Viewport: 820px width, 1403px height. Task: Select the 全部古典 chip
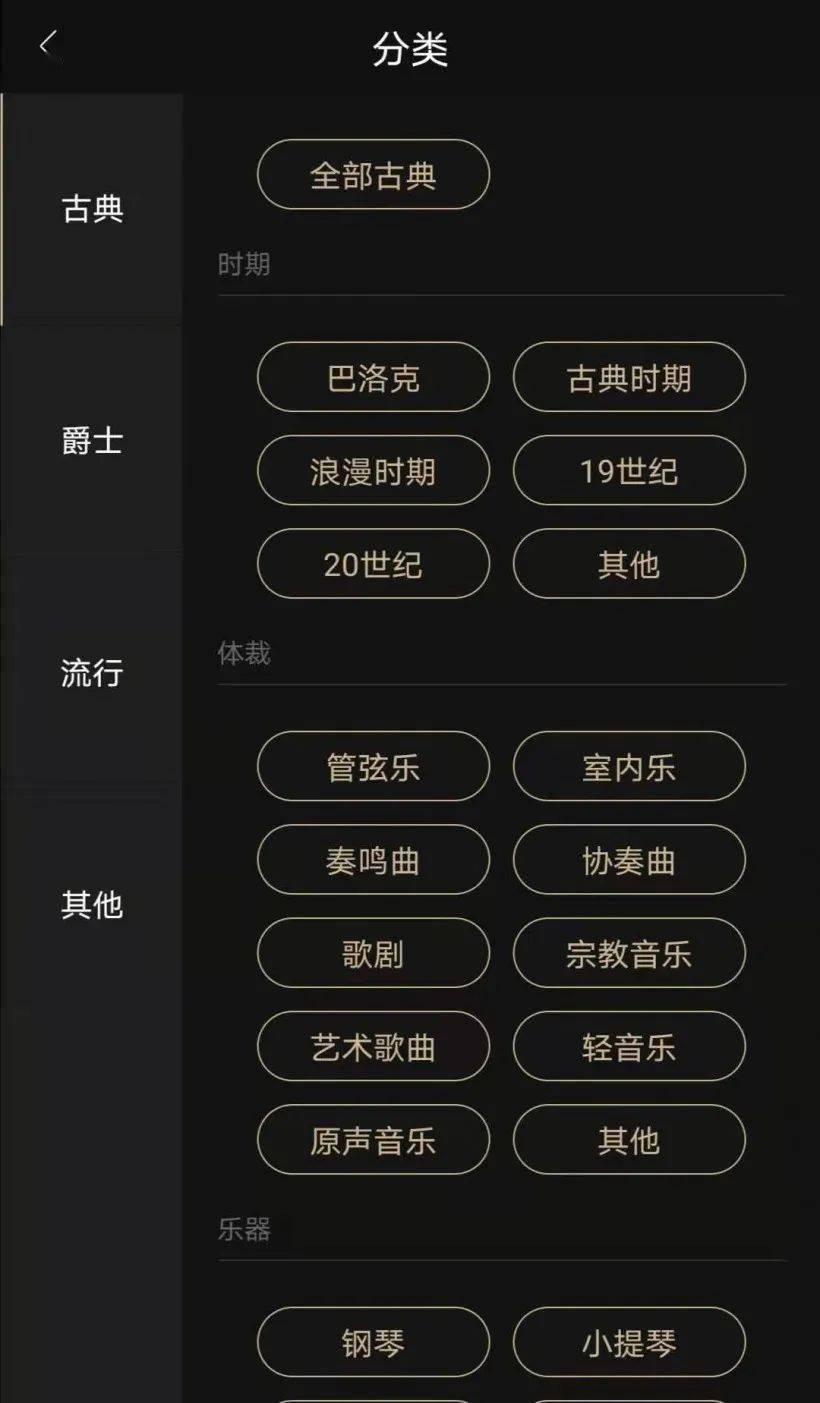(373, 175)
